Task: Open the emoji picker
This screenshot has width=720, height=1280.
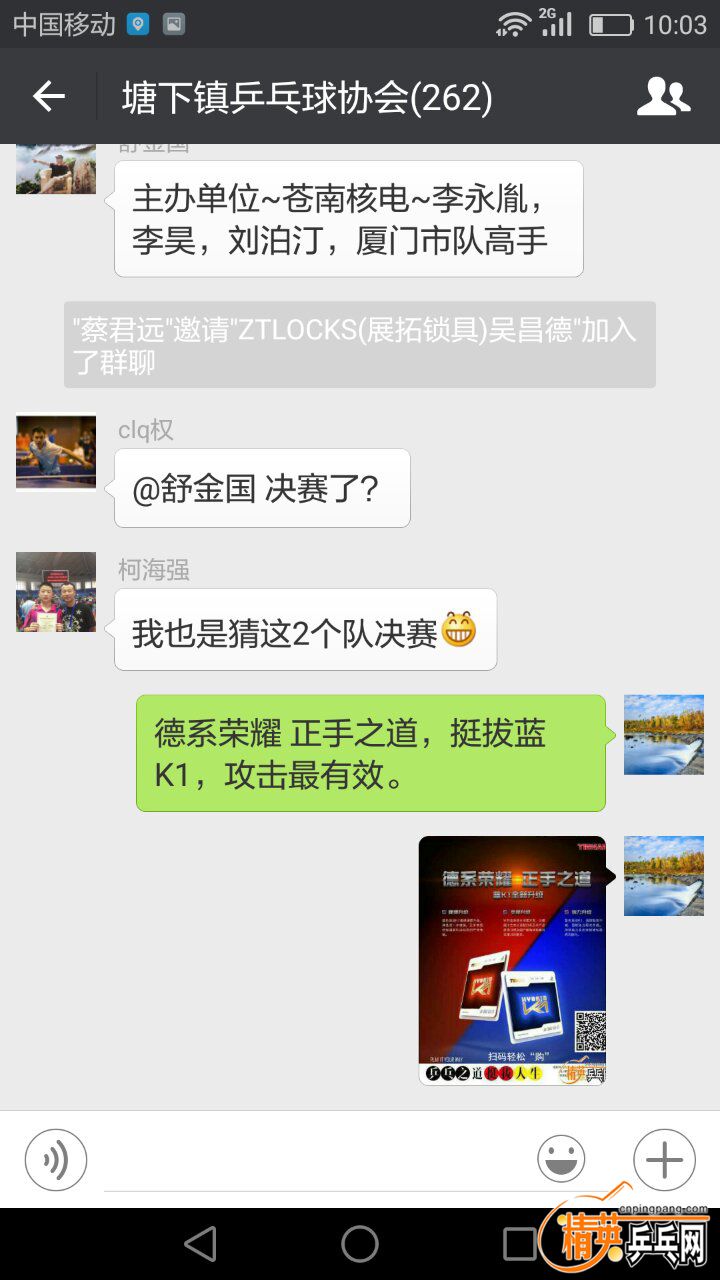Action: click(x=561, y=1160)
